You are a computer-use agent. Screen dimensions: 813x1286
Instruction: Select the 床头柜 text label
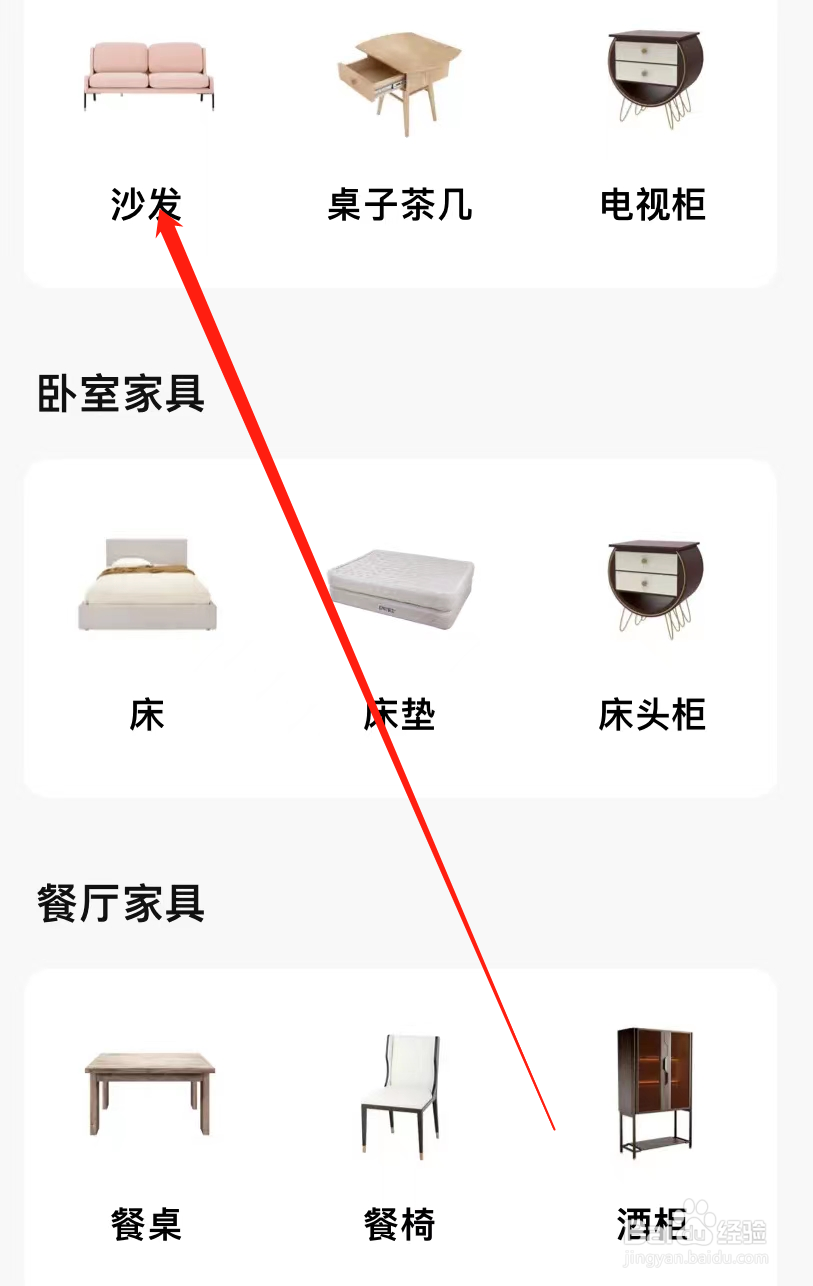(x=652, y=715)
